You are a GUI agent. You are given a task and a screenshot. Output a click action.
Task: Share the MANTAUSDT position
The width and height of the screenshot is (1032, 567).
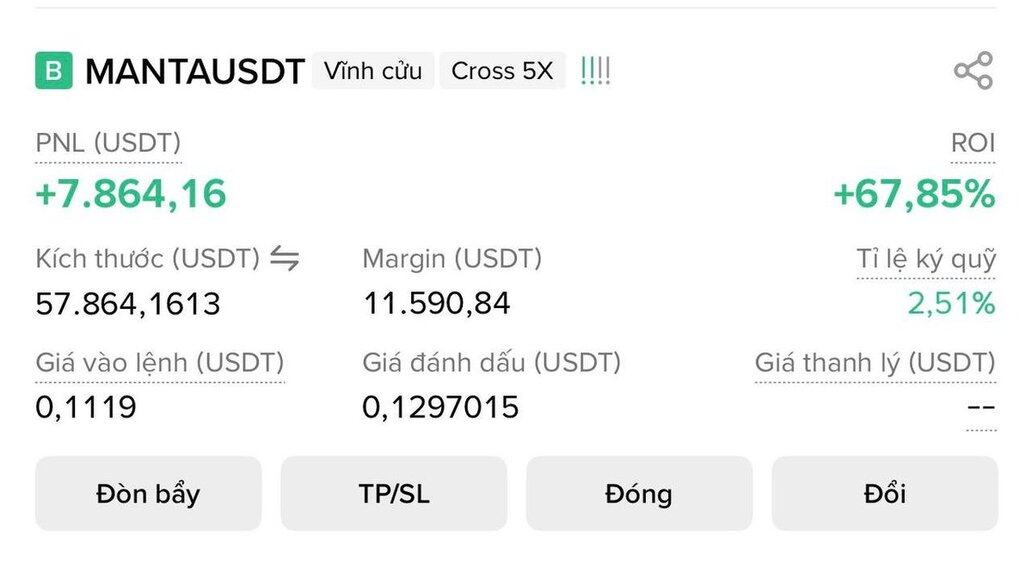click(972, 71)
